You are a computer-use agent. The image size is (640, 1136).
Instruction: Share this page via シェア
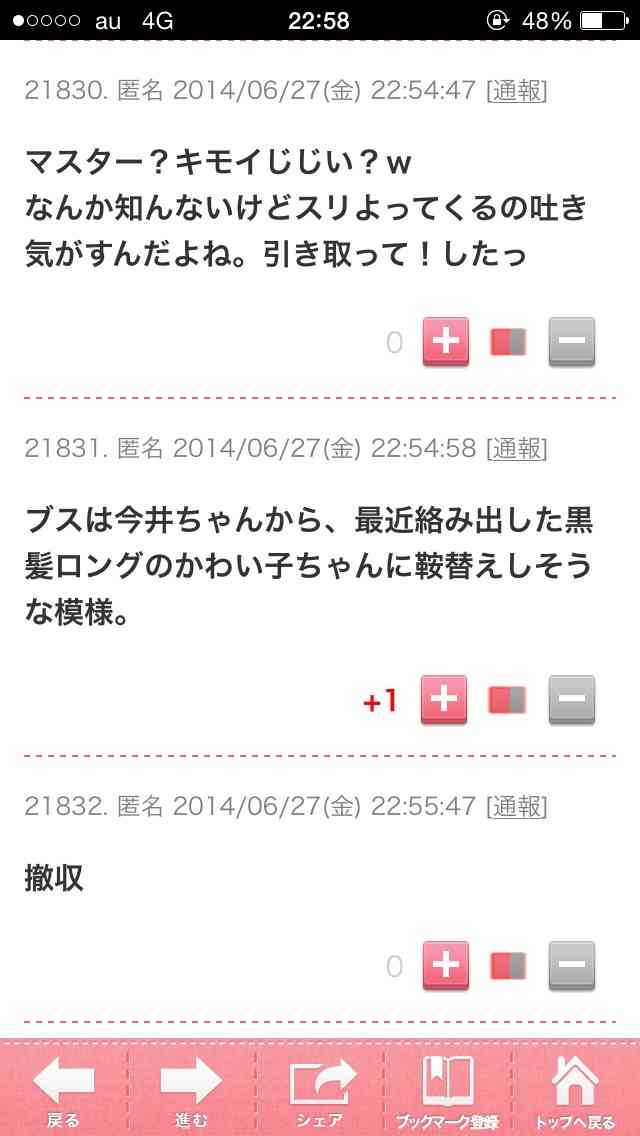pos(320,1090)
